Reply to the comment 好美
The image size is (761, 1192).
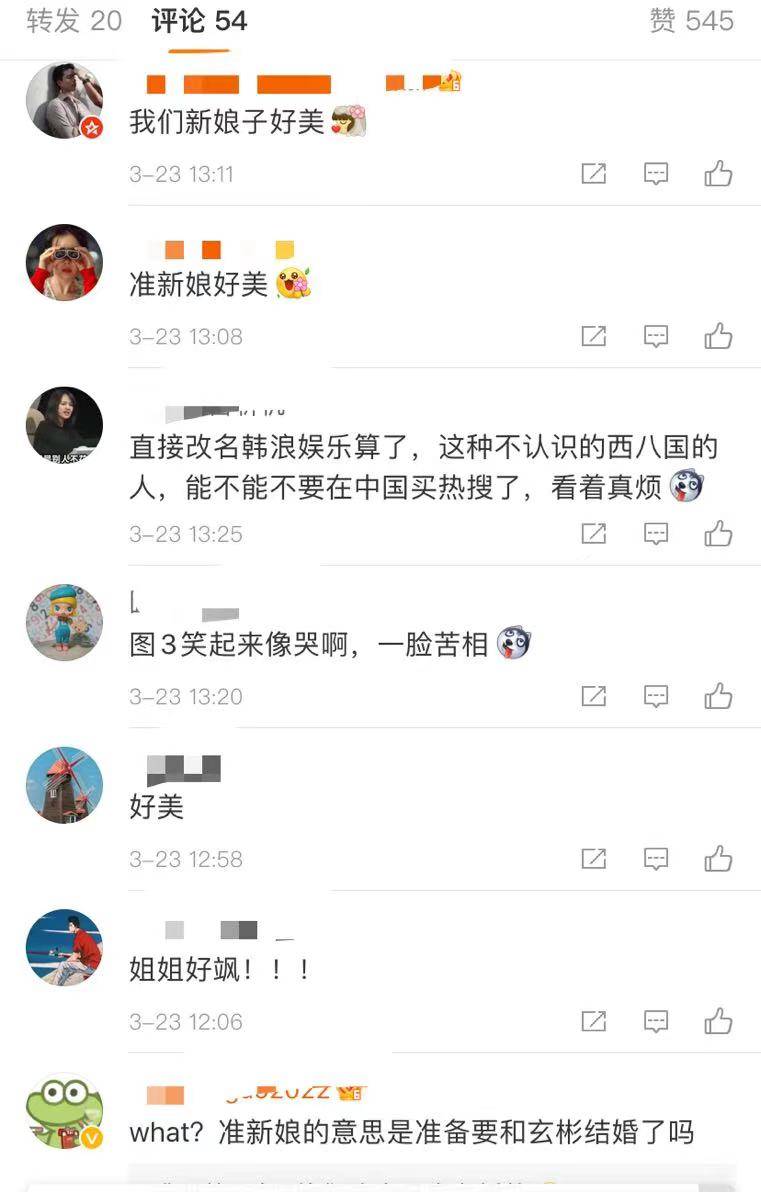pyautogui.click(x=656, y=859)
